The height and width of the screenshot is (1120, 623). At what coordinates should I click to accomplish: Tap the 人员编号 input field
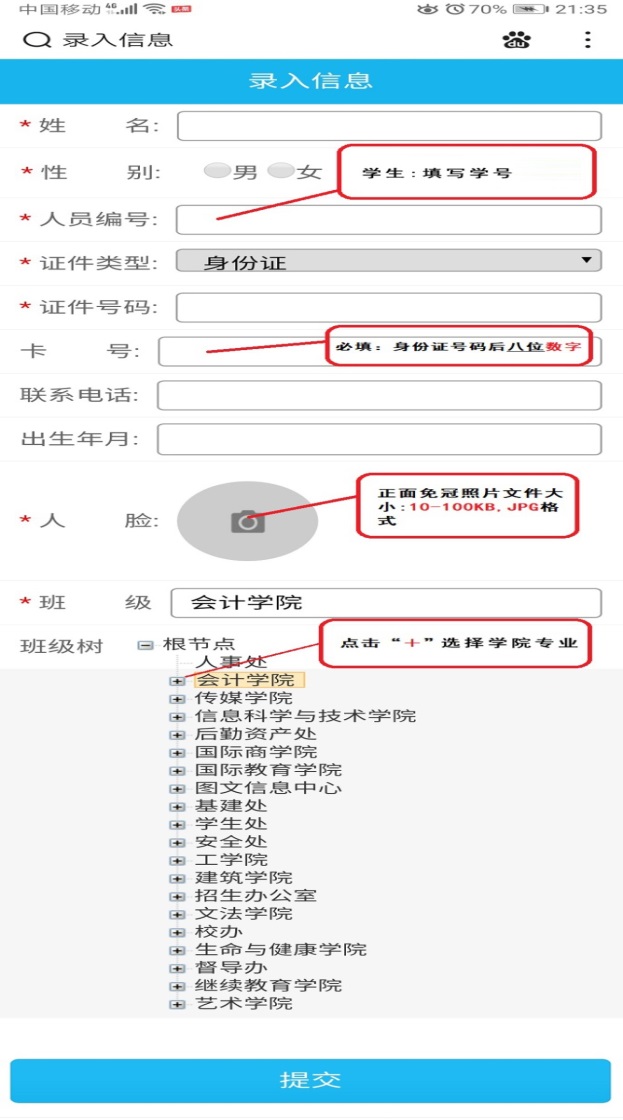coord(389,220)
